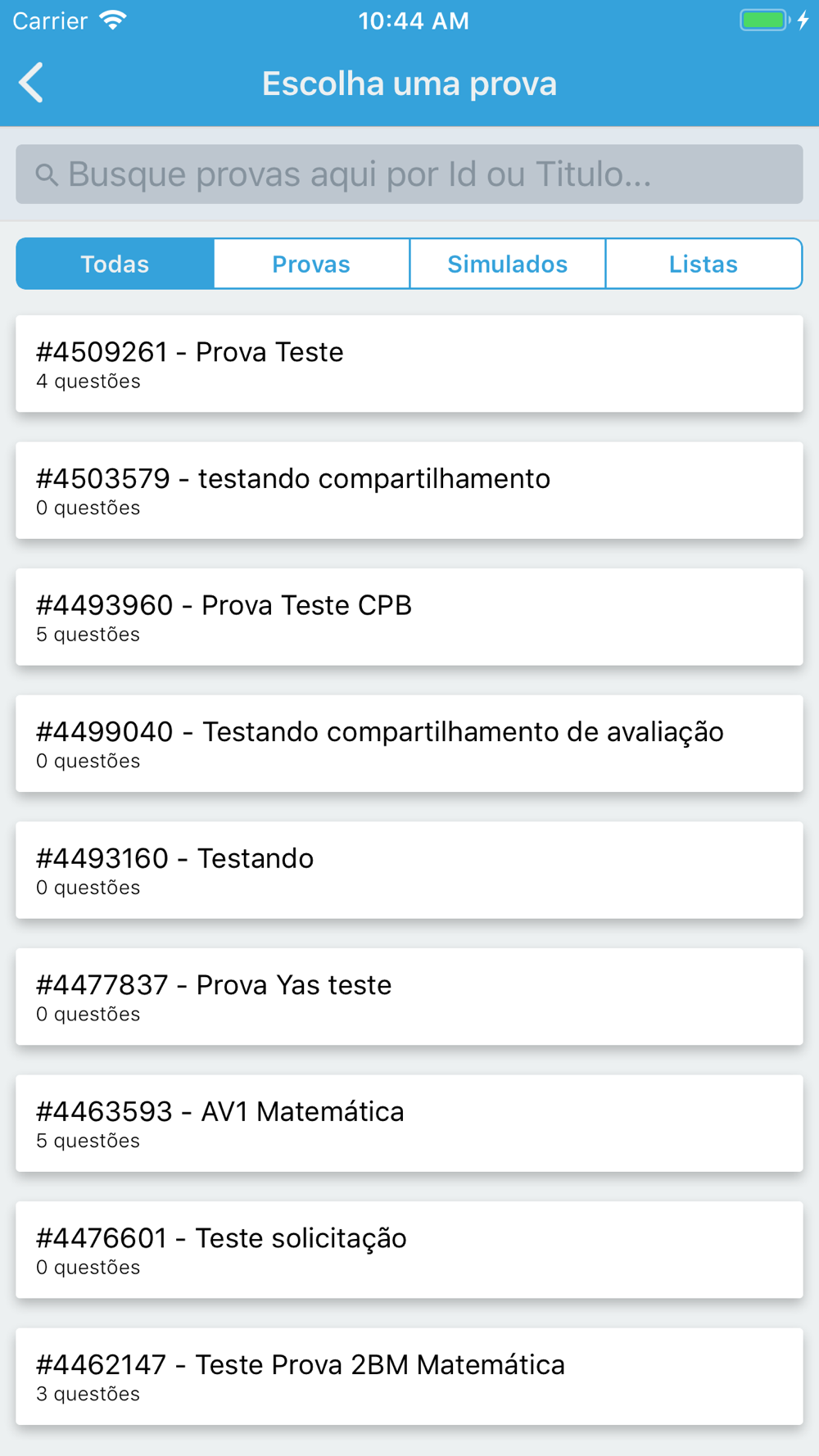Switch to the Provas tab
This screenshot has height=1456, width=819.
pos(311,264)
